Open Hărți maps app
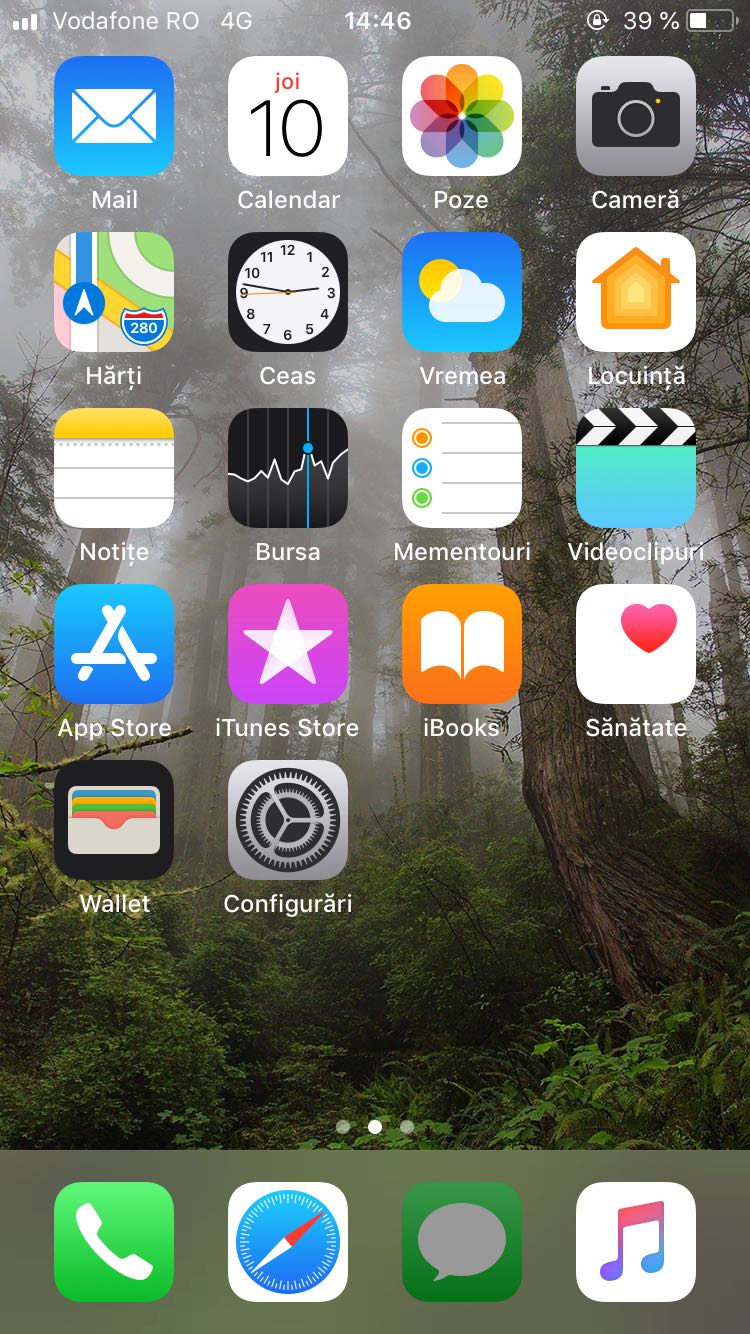Viewport: 750px width, 1334px height. (114, 292)
